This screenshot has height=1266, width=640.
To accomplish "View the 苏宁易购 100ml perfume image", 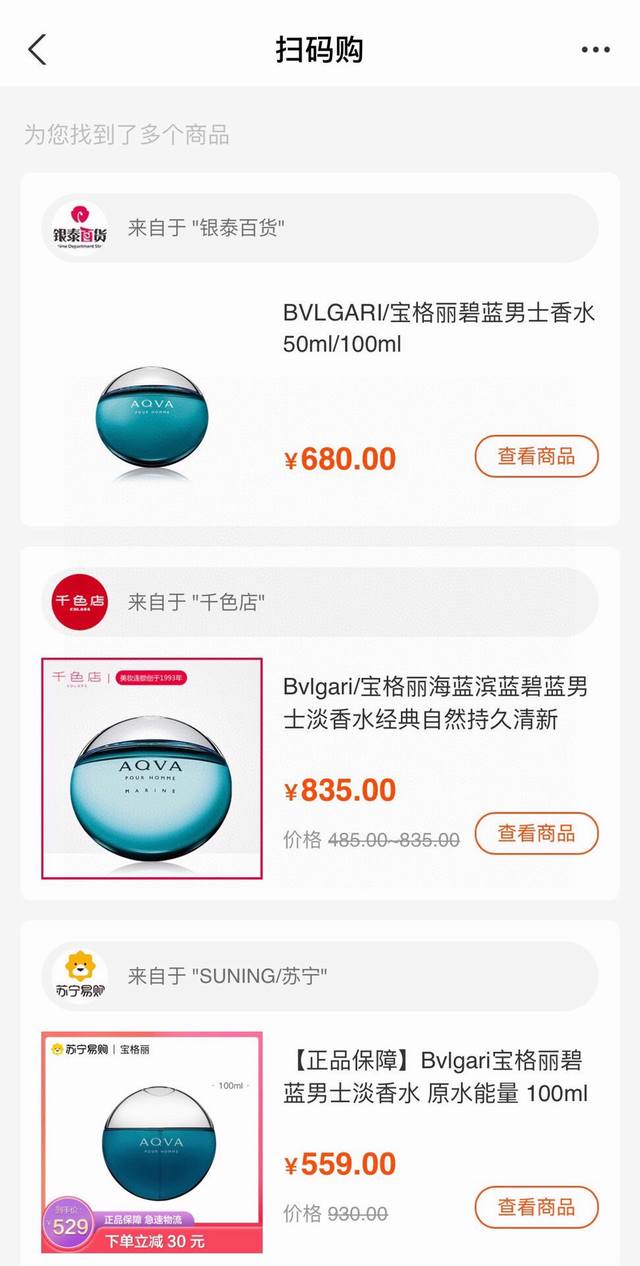I will click(152, 1142).
